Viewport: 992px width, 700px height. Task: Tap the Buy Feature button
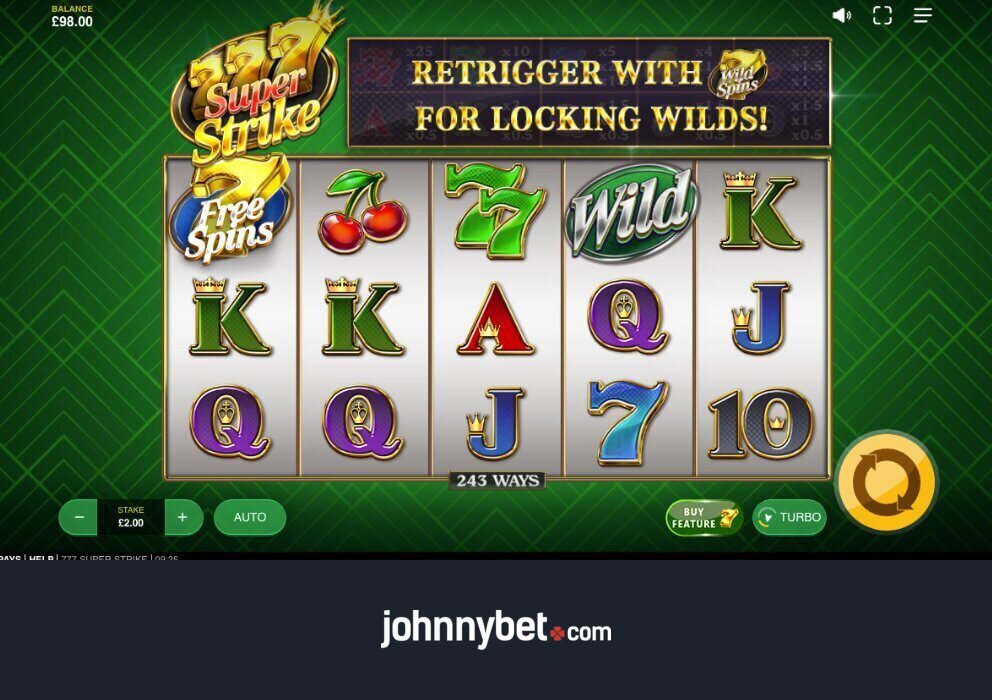point(704,517)
